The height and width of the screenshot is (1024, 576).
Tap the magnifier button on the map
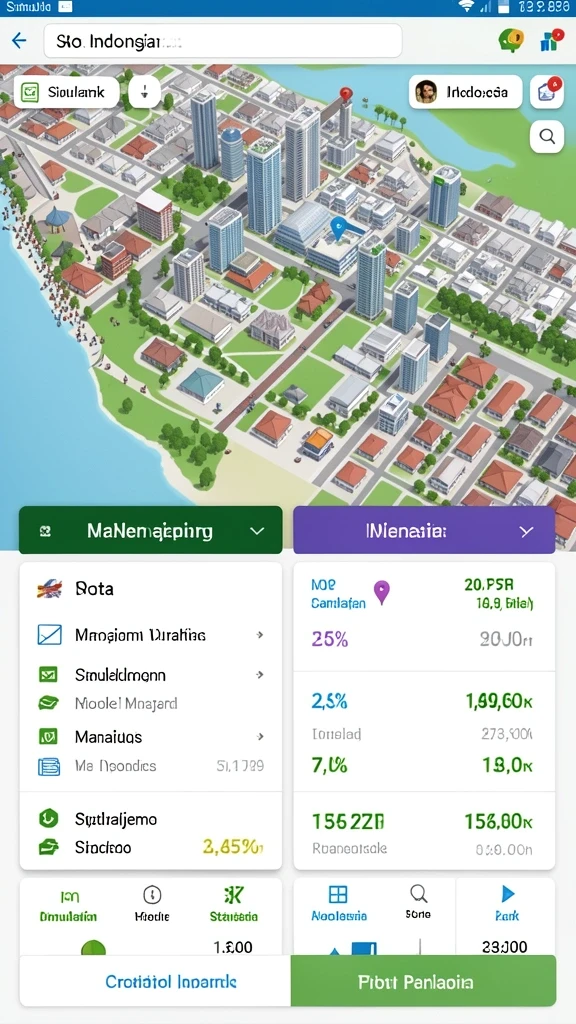point(547,136)
